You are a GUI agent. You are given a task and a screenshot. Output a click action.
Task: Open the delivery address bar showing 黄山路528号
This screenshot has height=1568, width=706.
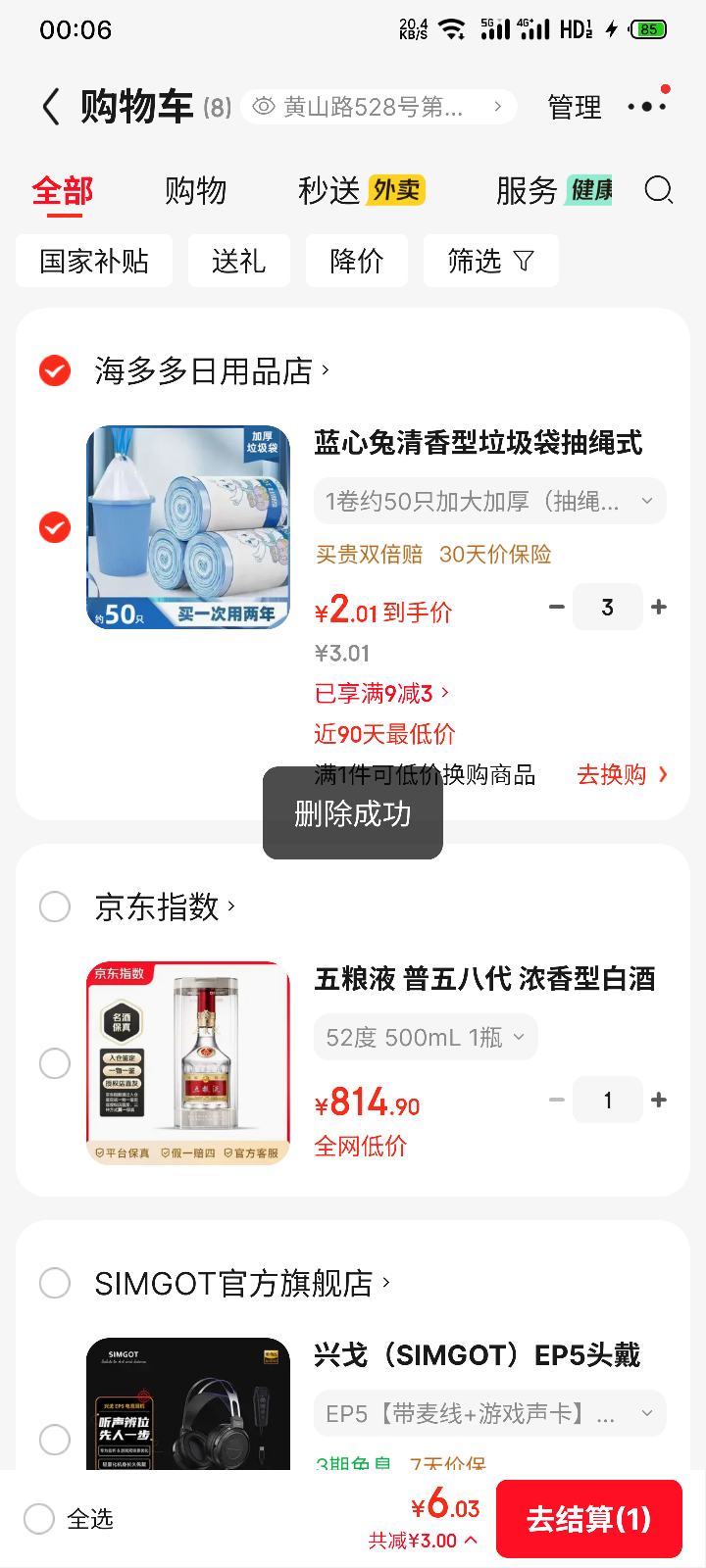(378, 106)
